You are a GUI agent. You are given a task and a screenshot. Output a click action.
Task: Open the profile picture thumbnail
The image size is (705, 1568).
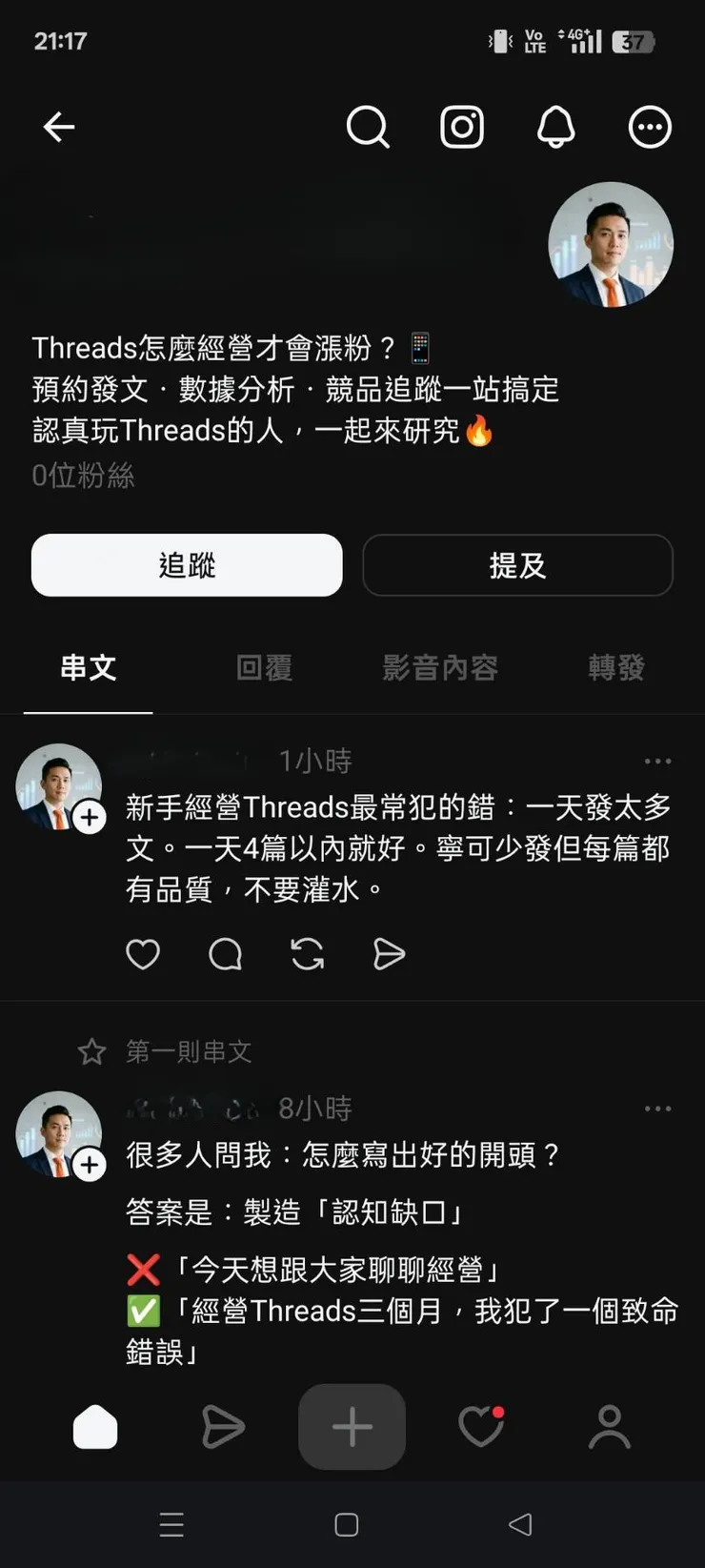click(611, 245)
